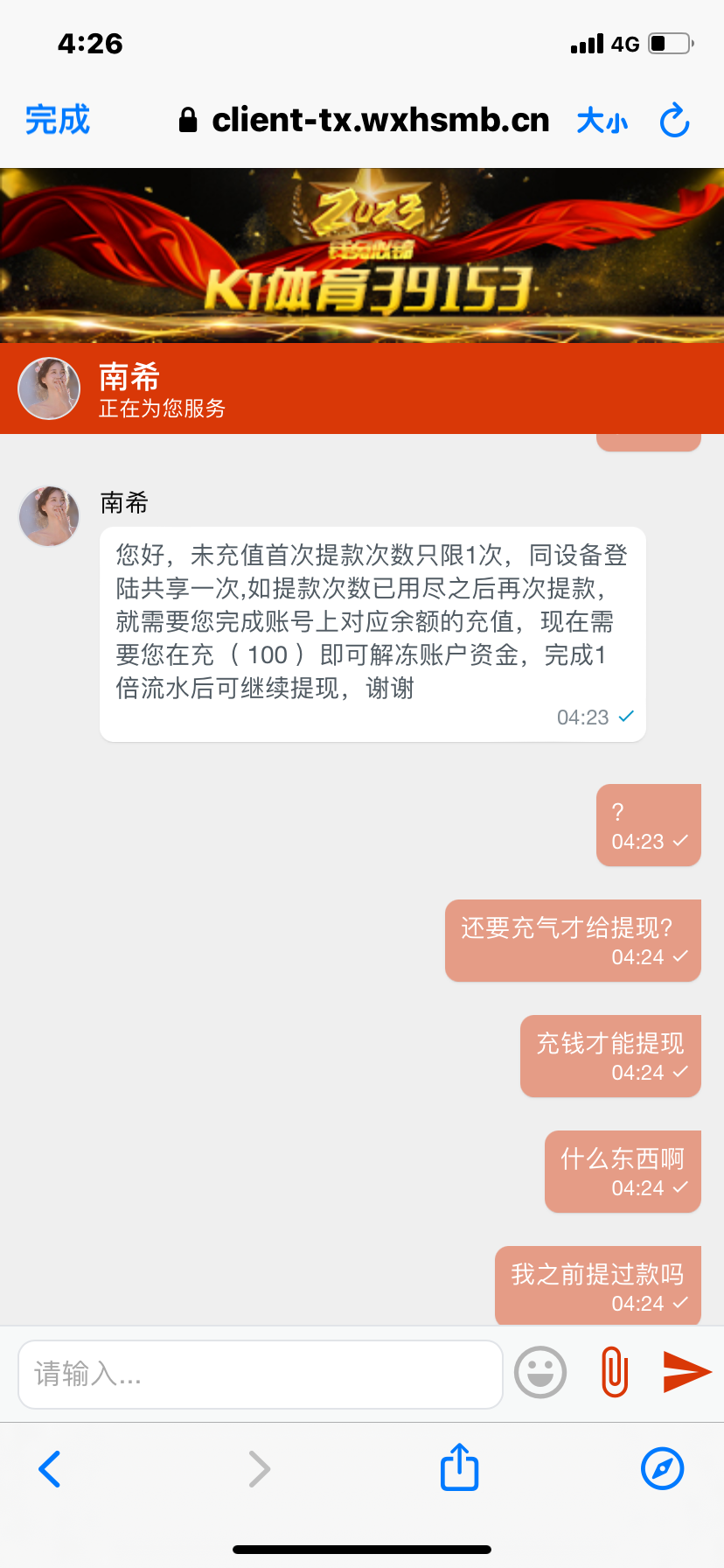724x1568 pixels.
Task: Tap the grayed forward chevron icon
Action: pos(258,1468)
